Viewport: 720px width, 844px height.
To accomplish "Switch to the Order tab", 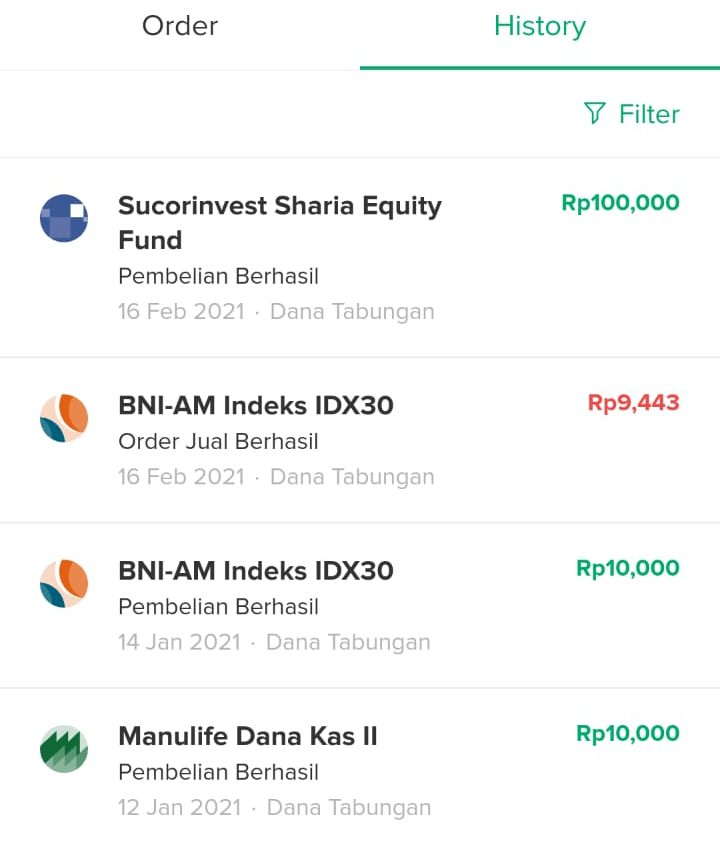I will click(180, 27).
